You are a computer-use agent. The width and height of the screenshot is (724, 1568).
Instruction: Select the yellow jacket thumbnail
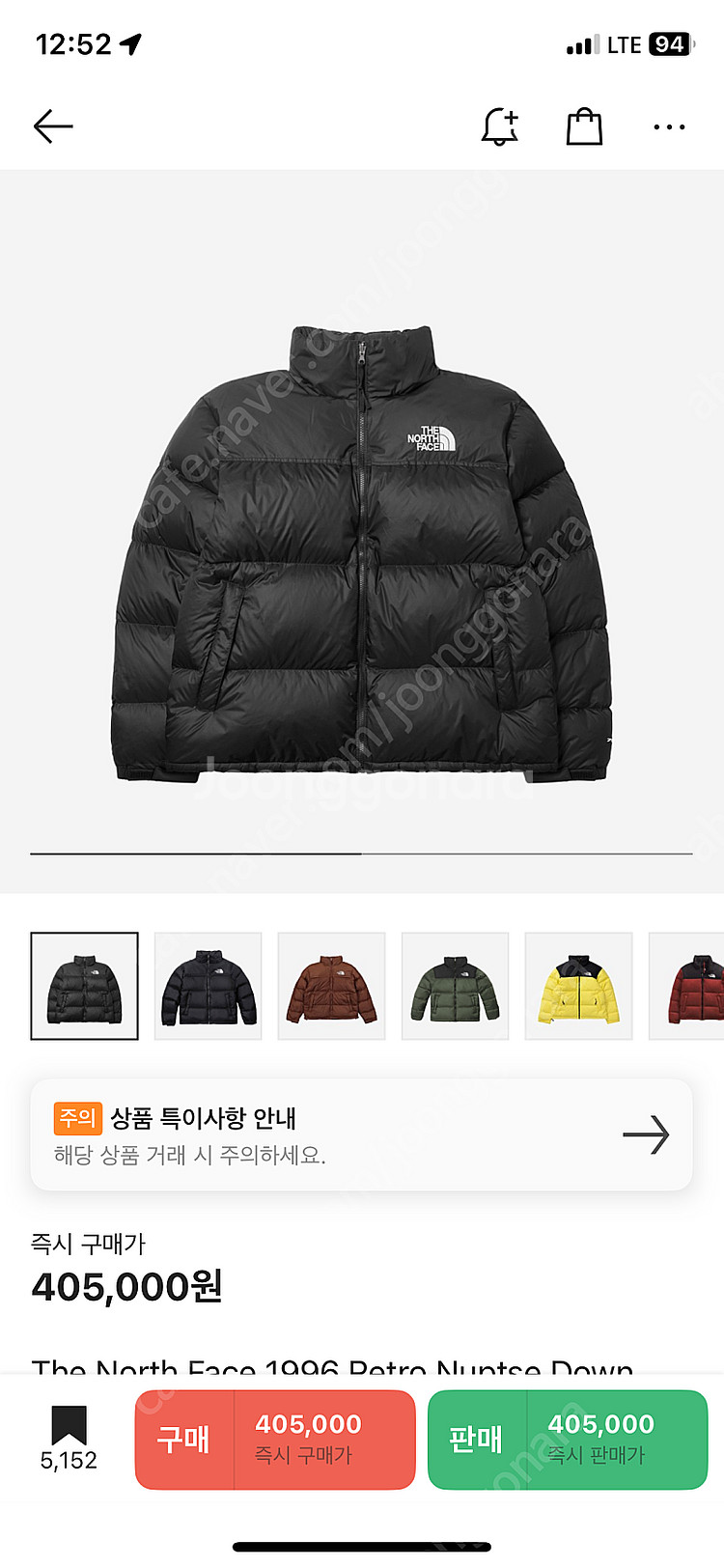579,986
